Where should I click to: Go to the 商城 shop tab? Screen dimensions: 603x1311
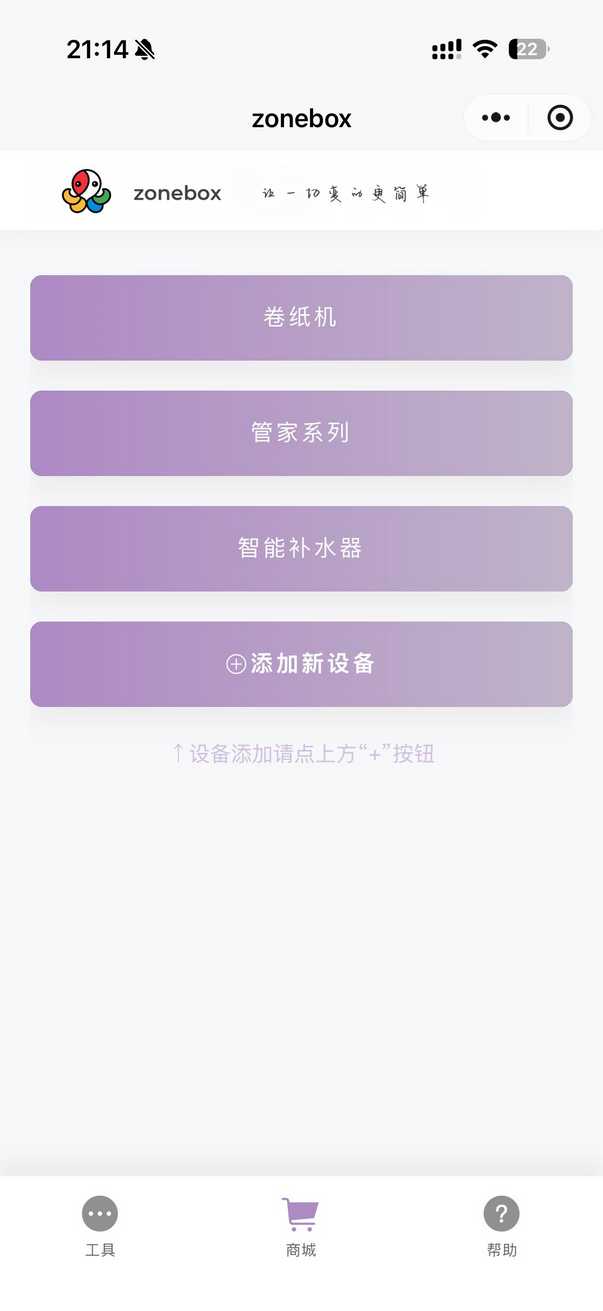[x=301, y=1226]
